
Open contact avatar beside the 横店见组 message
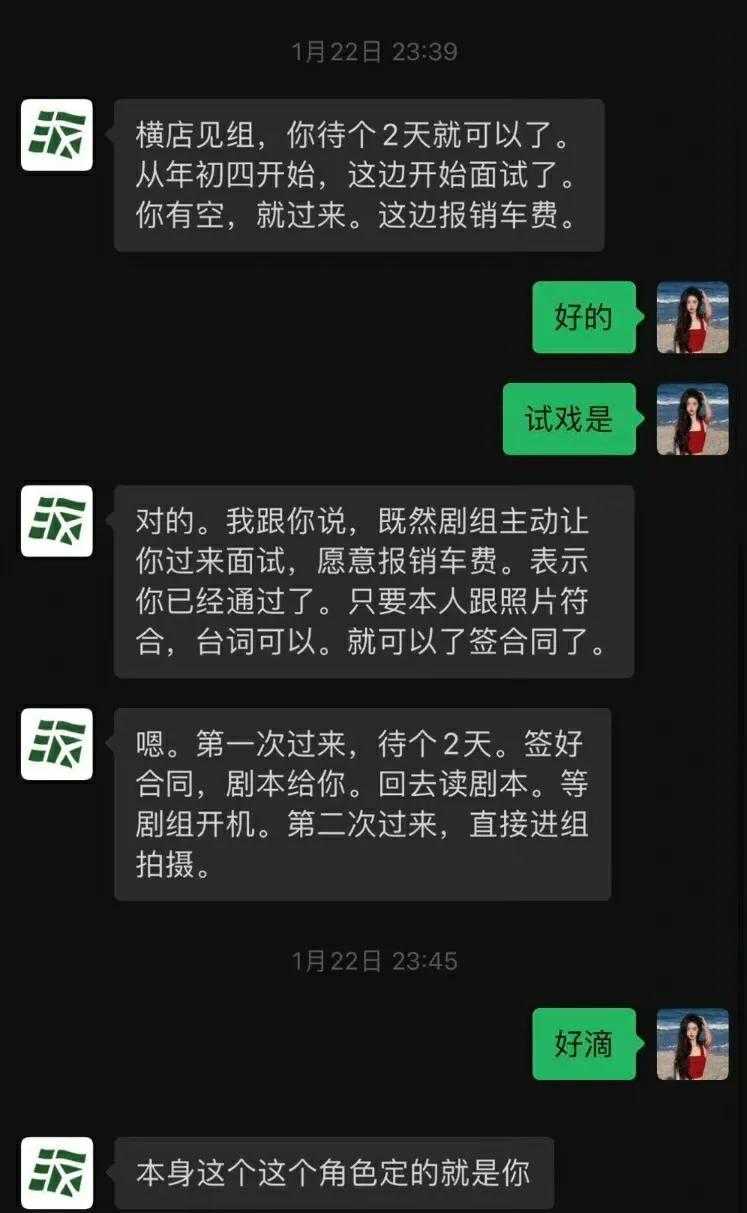coord(57,135)
